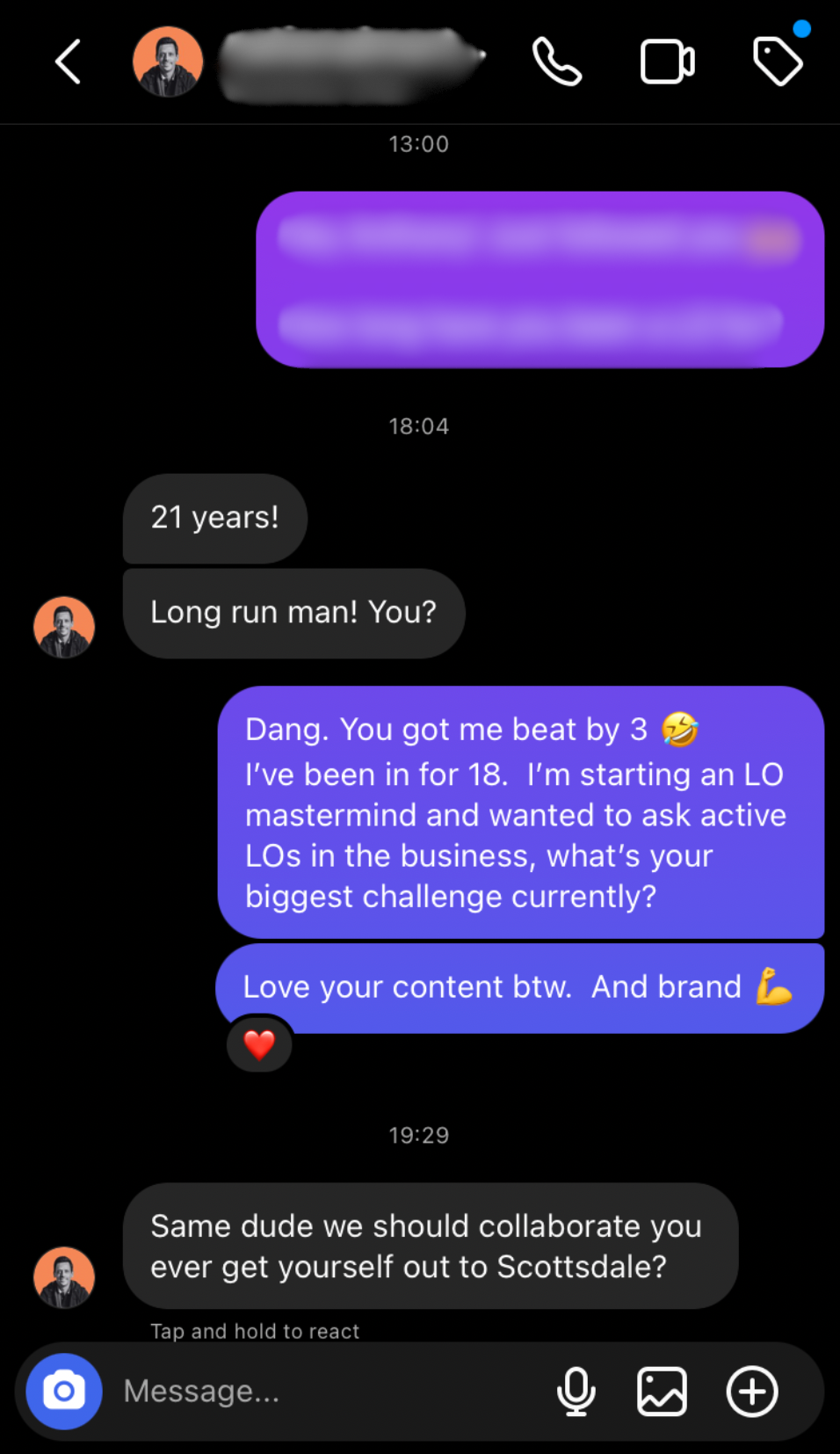The width and height of the screenshot is (840, 1454).
Task: Tap sender's avatar beside 'Long run man! You?'
Action: tap(64, 627)
